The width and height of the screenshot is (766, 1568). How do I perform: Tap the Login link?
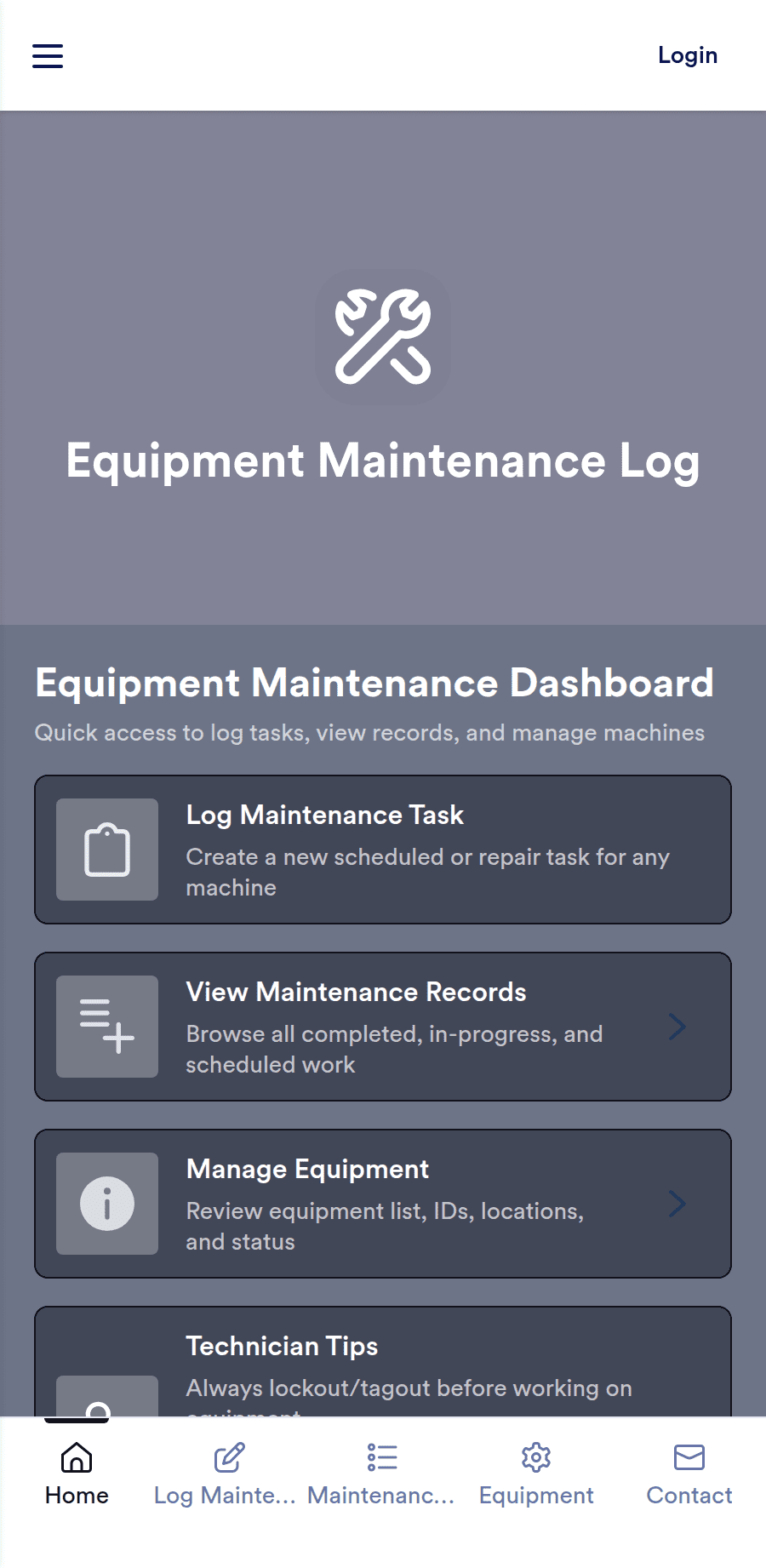687,56
